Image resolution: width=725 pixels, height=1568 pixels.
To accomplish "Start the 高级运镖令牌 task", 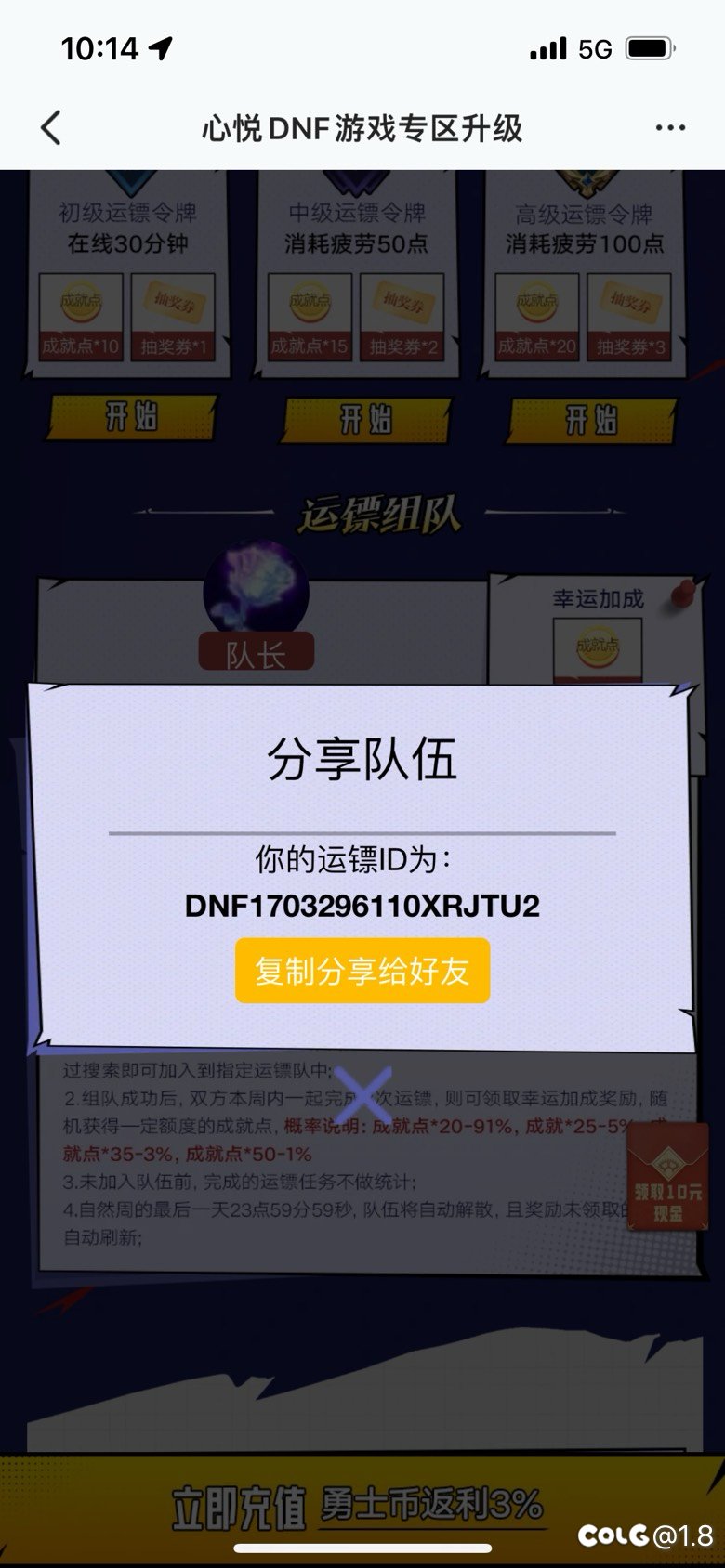I will tap(591, 420).
